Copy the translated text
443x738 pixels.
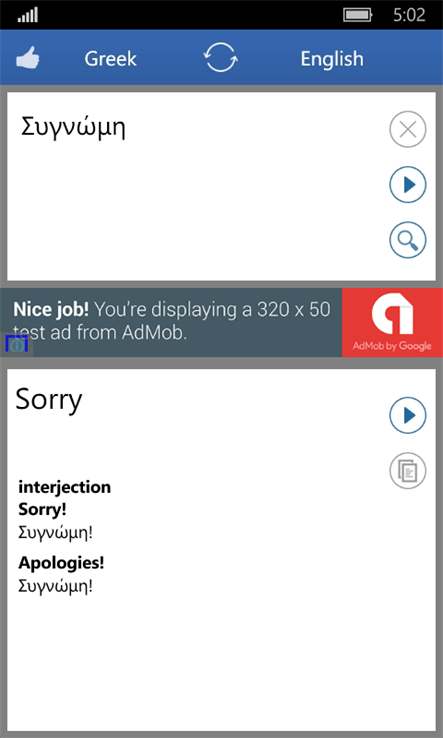(408, 470)
